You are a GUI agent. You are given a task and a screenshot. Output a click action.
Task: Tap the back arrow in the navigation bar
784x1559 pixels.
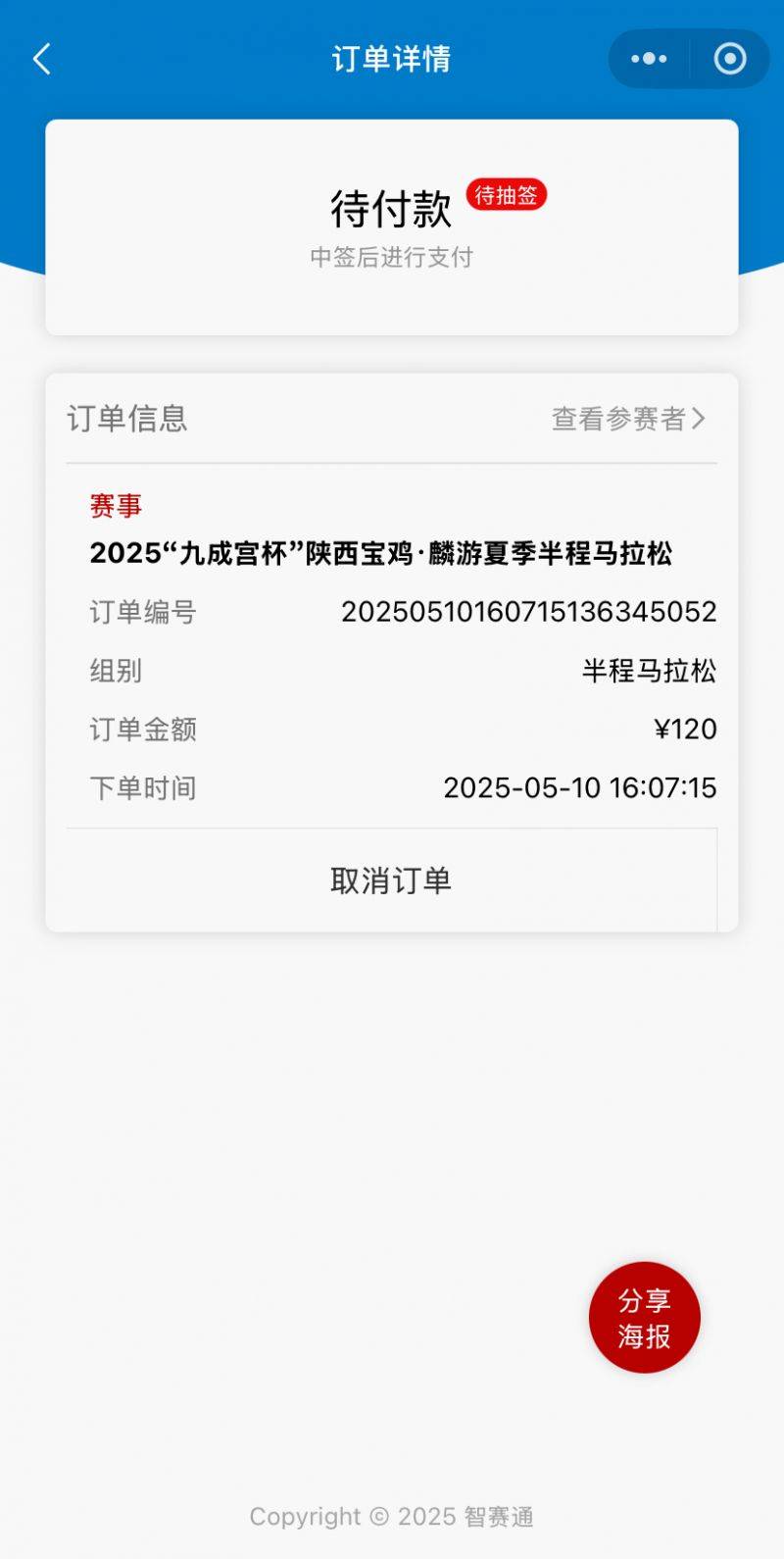(40, 59)
